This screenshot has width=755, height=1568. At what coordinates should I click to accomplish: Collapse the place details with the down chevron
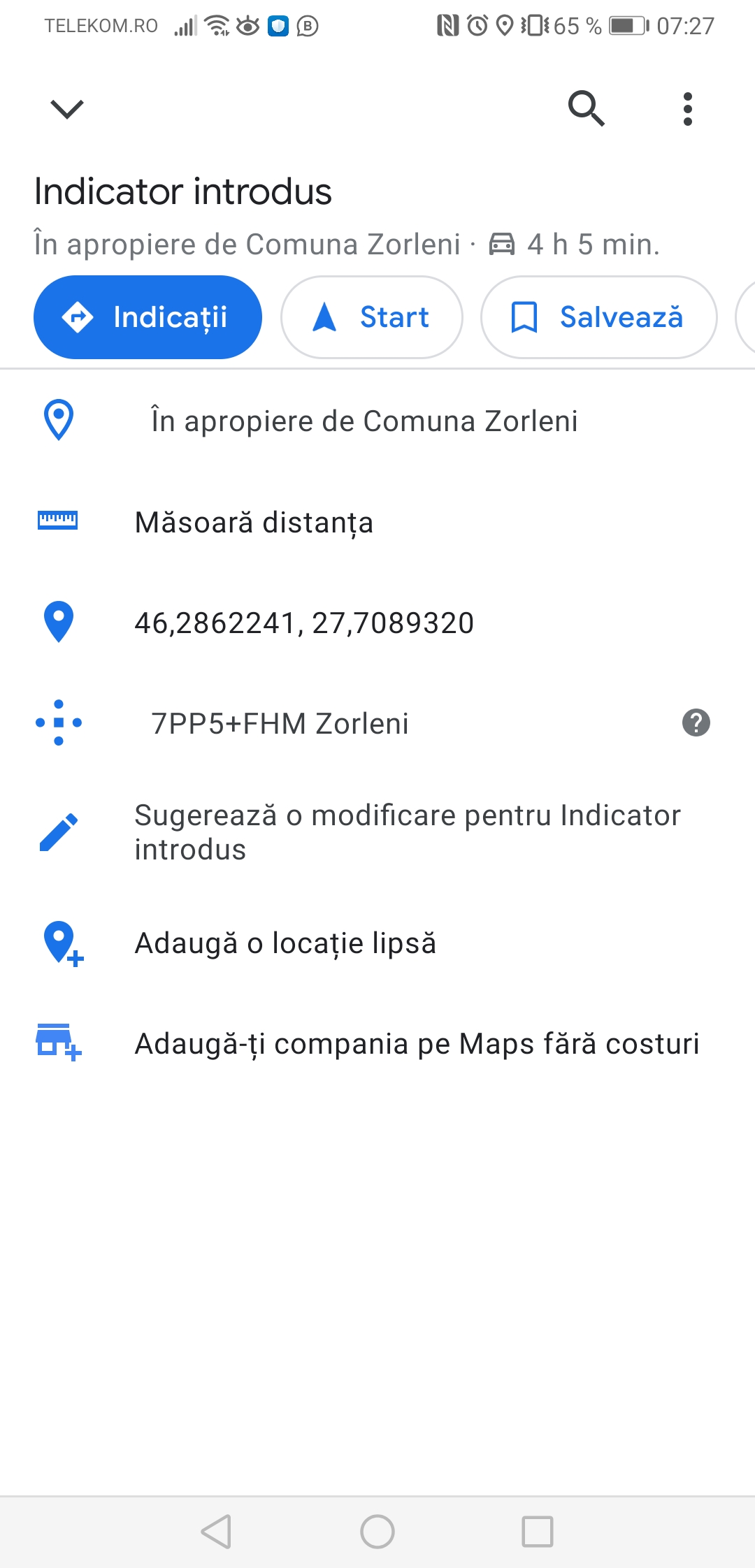(67, 109)
